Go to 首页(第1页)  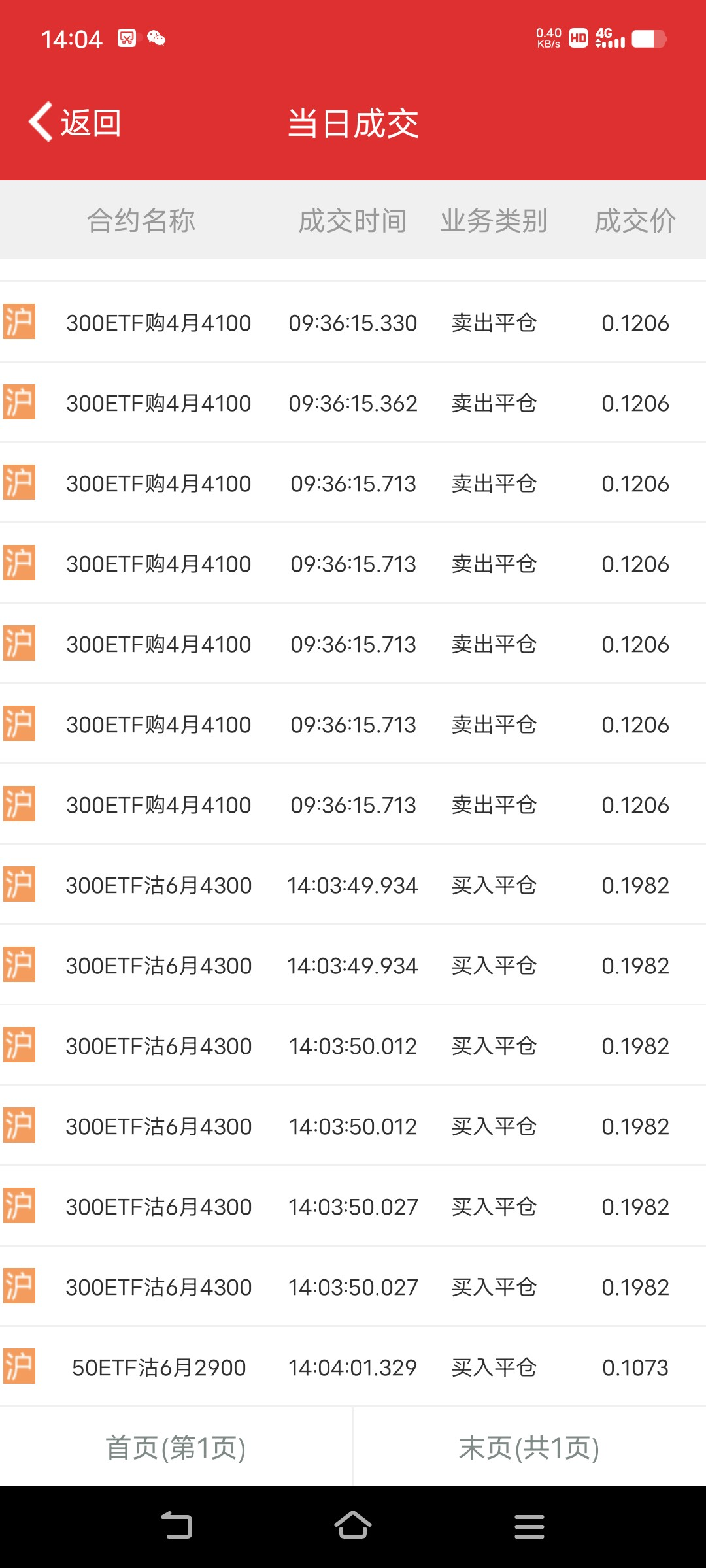(176, 1448)
